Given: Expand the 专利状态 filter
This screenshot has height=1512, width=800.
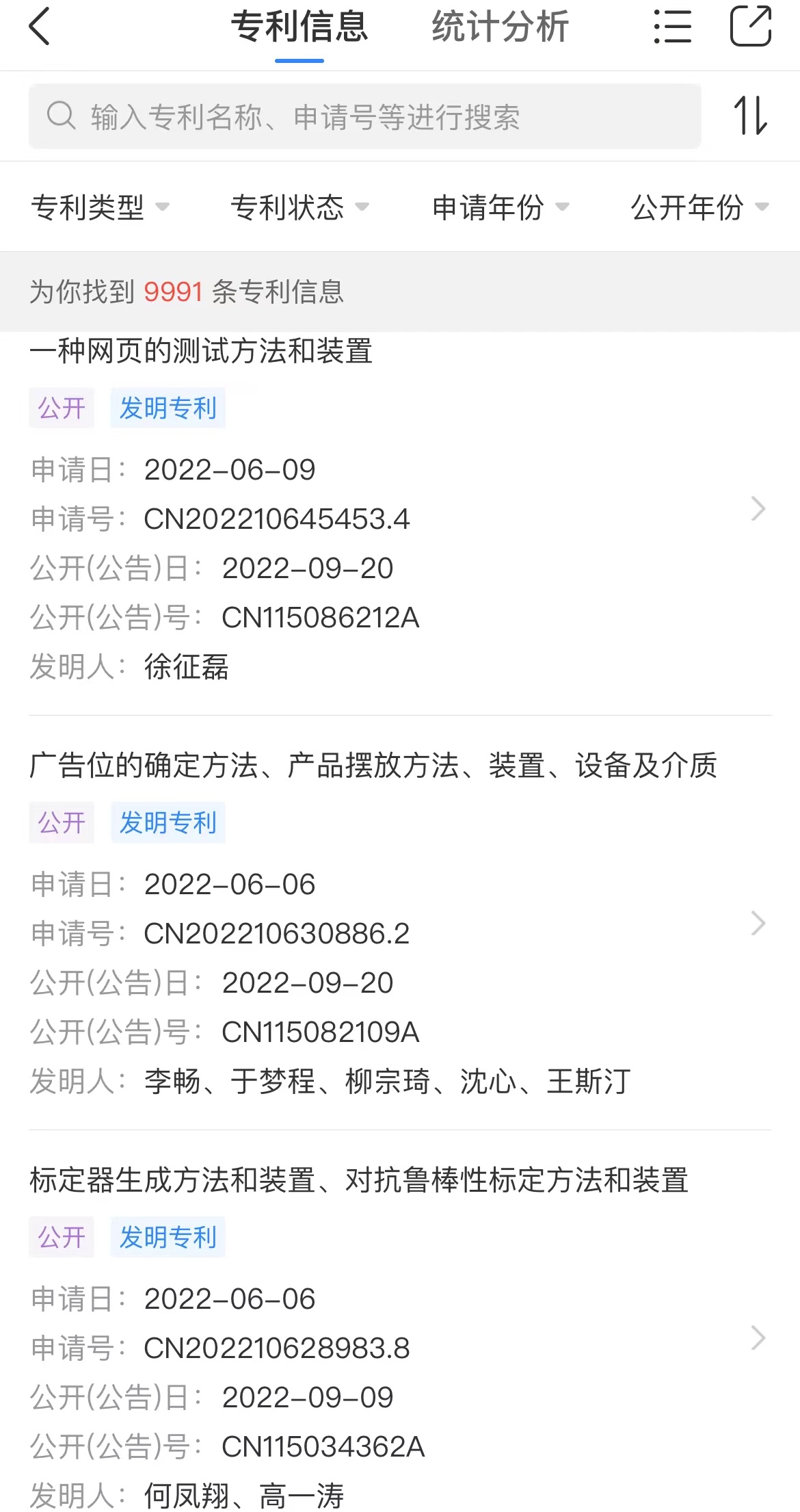Looking at the screenshot, I should coord(299,207).
